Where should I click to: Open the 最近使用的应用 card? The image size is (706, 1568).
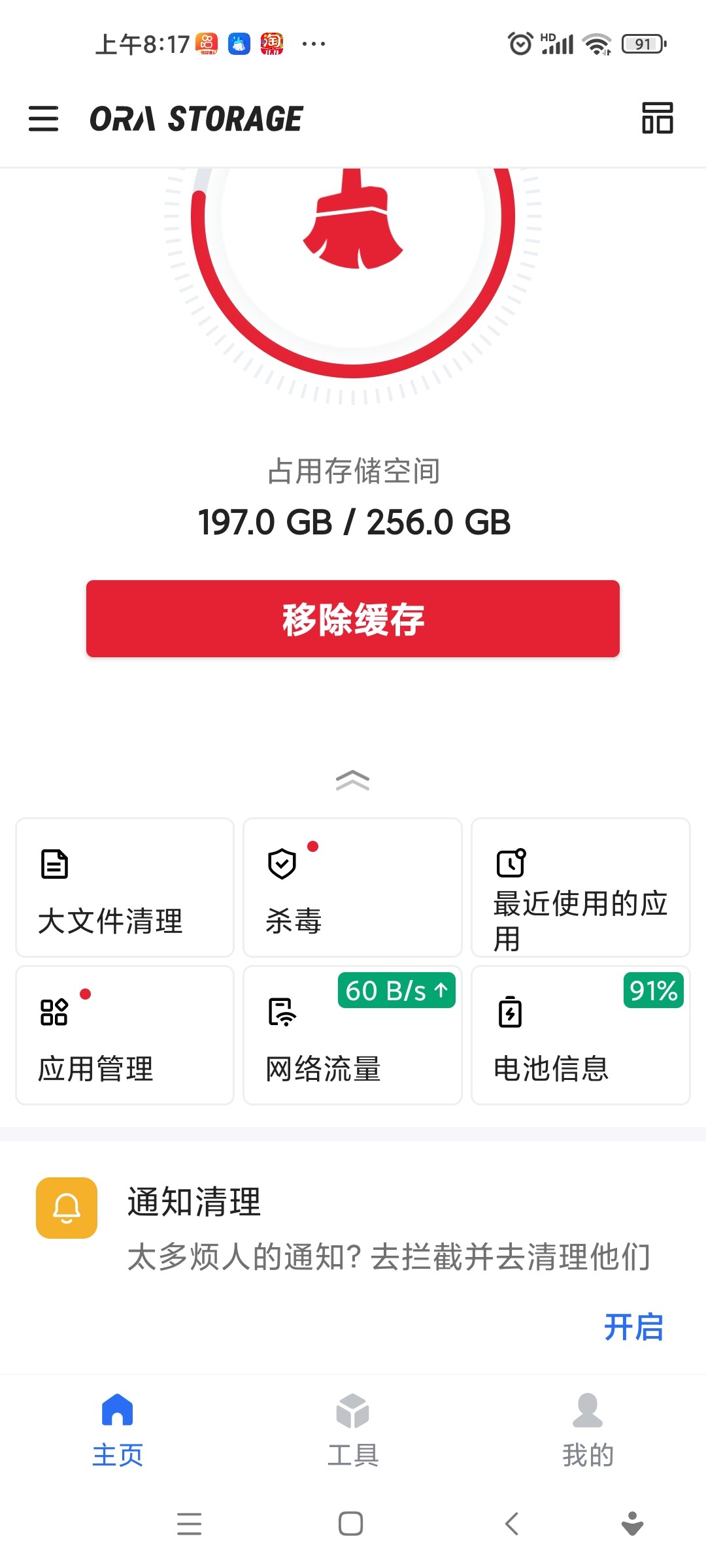[x=580, y=887]
